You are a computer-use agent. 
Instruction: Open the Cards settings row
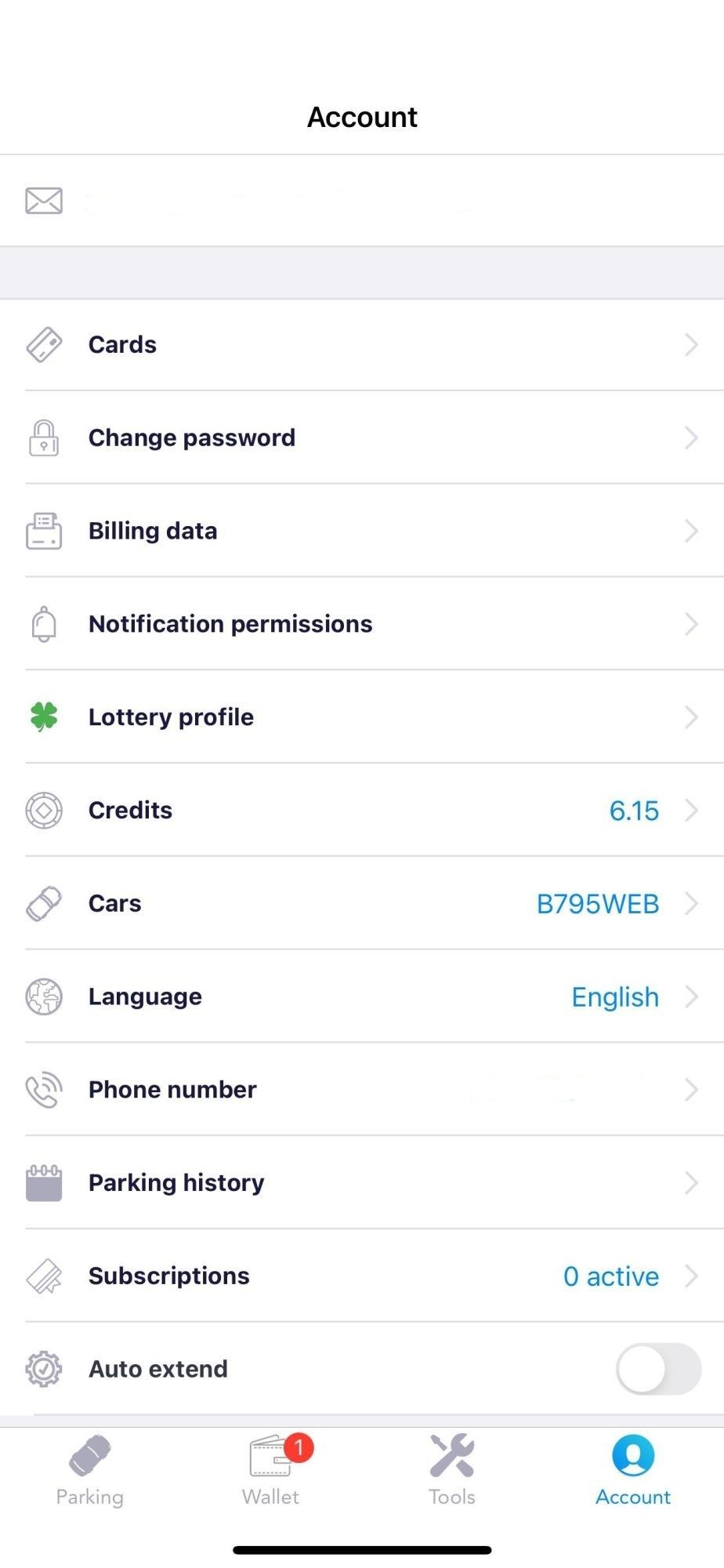pyautogui.click(x=361, y=345)
